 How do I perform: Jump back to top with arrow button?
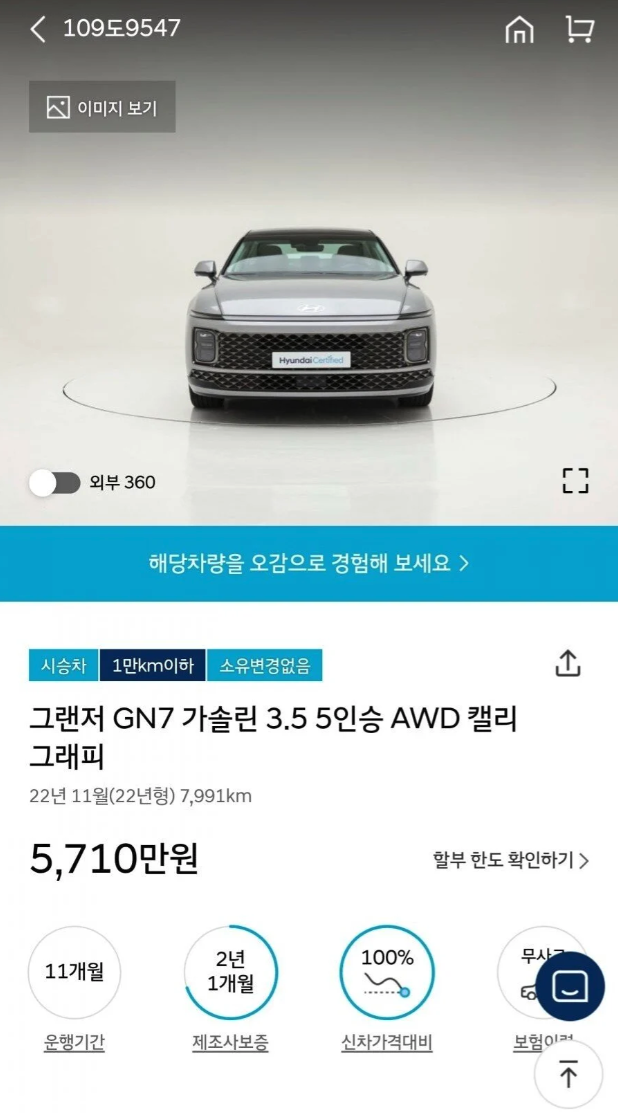pyautogui.click(x=568, y=1075)
